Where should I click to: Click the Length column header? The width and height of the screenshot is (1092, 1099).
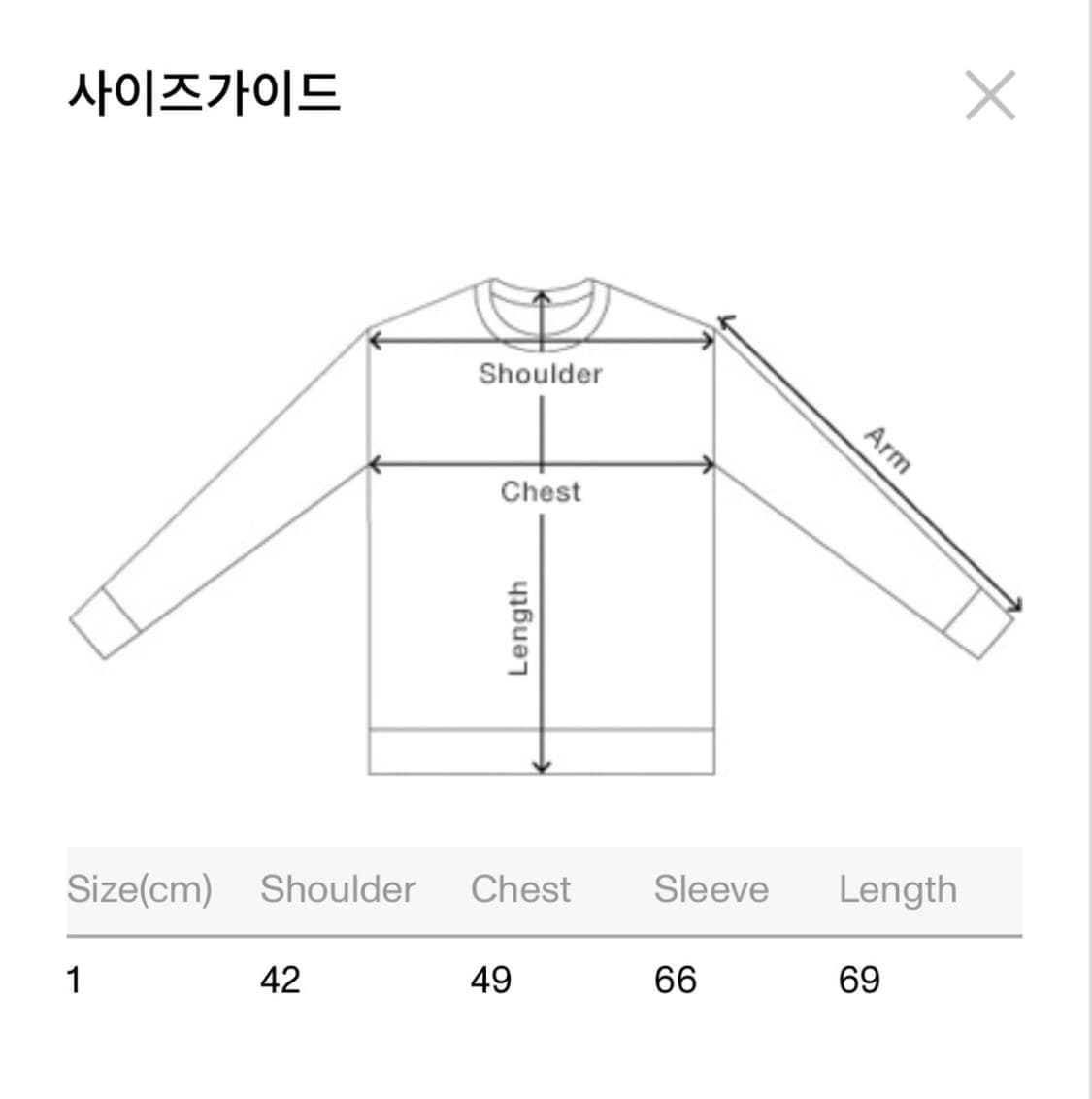pos(899,888)
